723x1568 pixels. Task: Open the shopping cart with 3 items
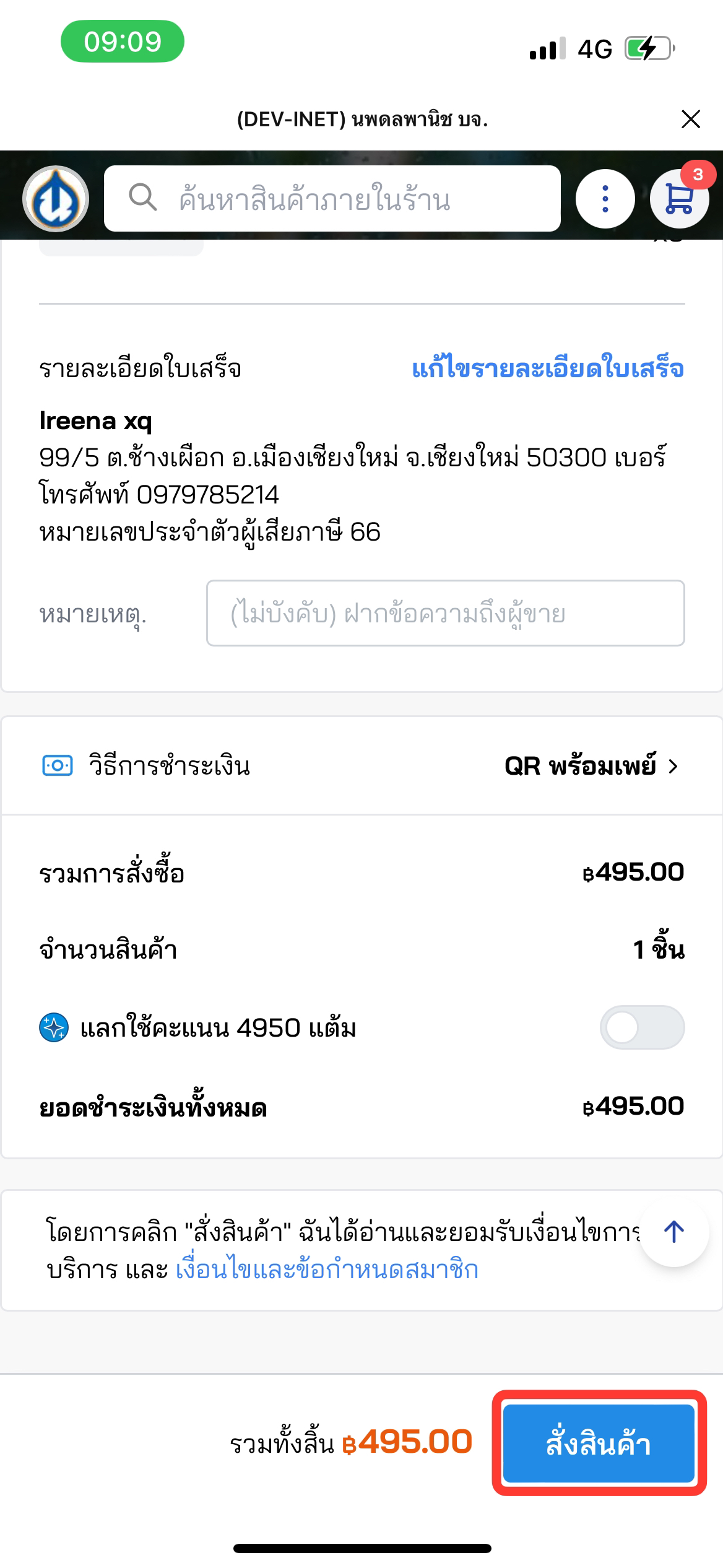(x=679, y=199)
